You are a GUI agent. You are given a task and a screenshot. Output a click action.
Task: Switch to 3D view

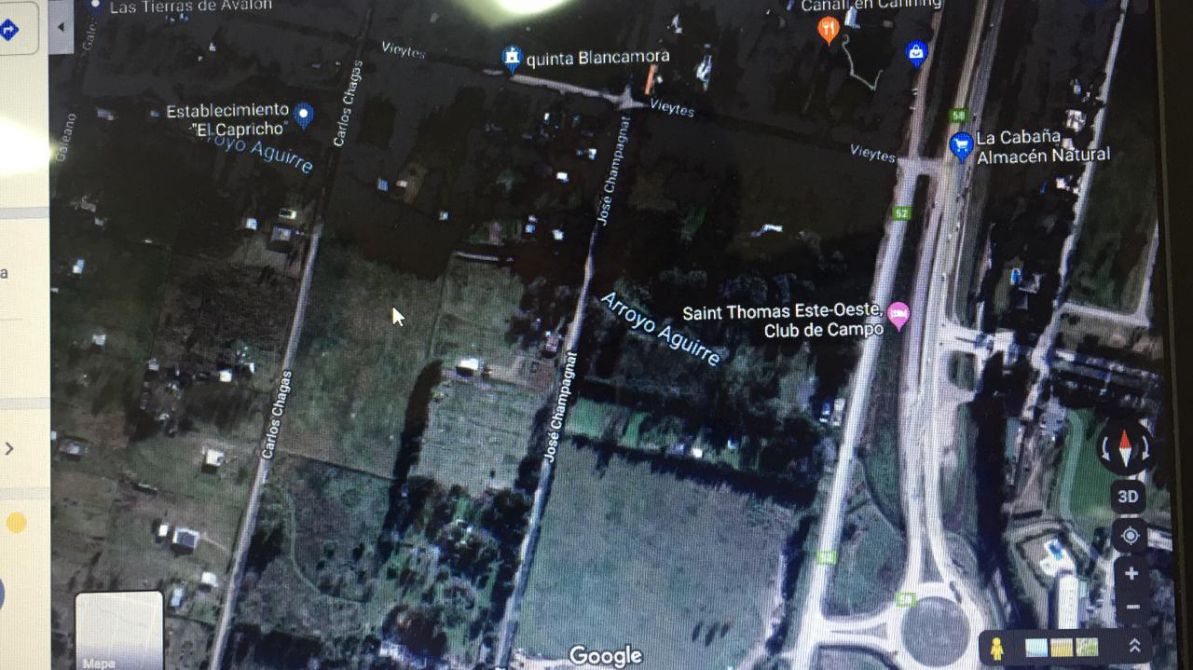point(1129,497)
